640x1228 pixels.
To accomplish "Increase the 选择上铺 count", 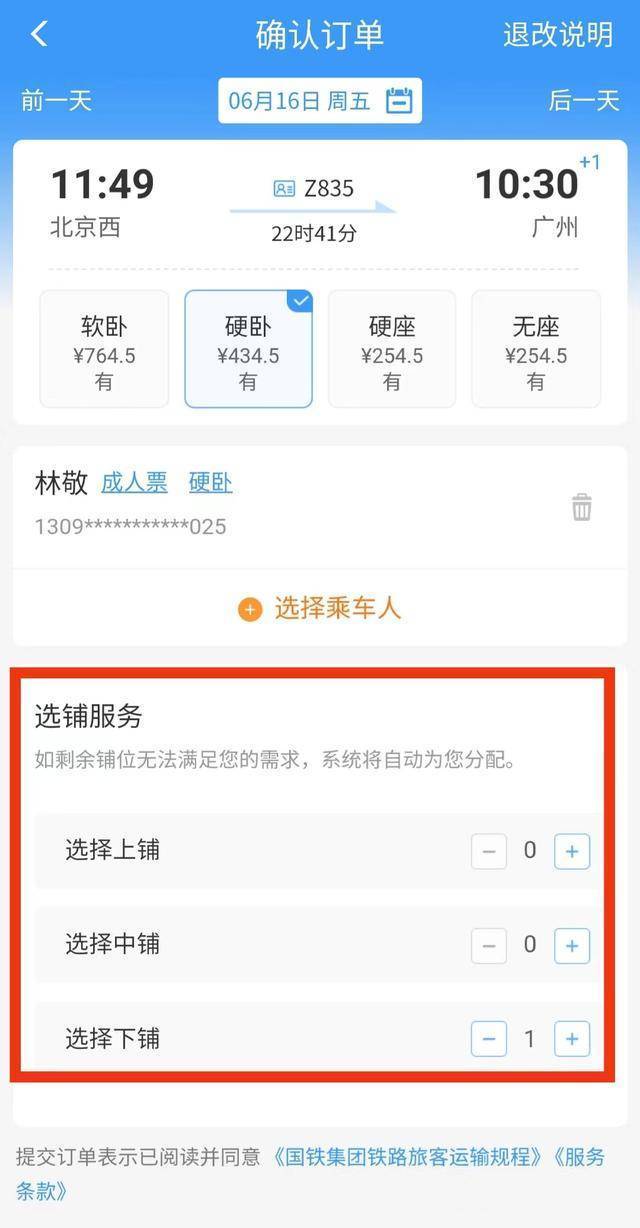I will tap(572, 851).
